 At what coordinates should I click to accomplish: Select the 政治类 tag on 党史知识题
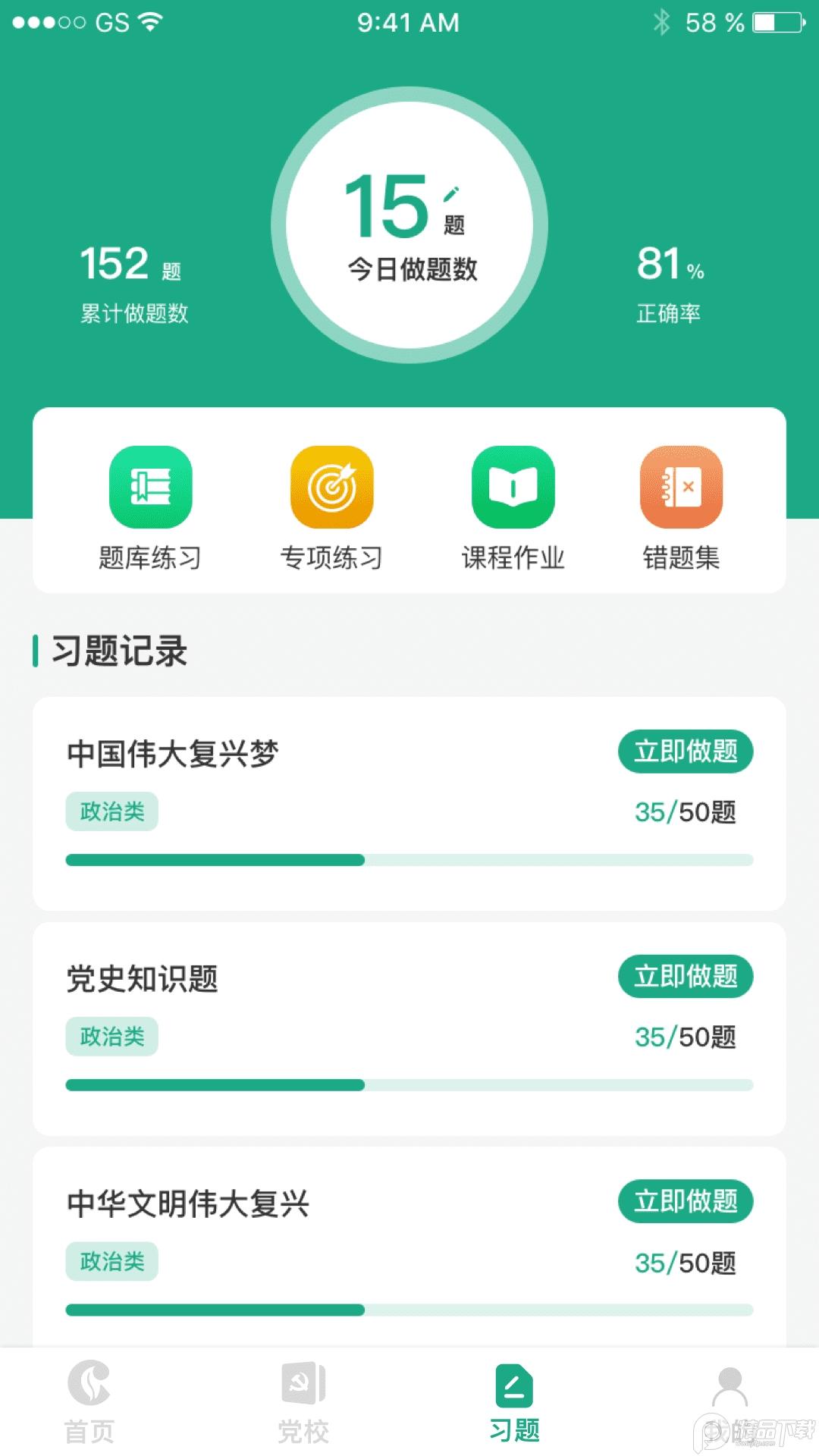pos(111,1036)
